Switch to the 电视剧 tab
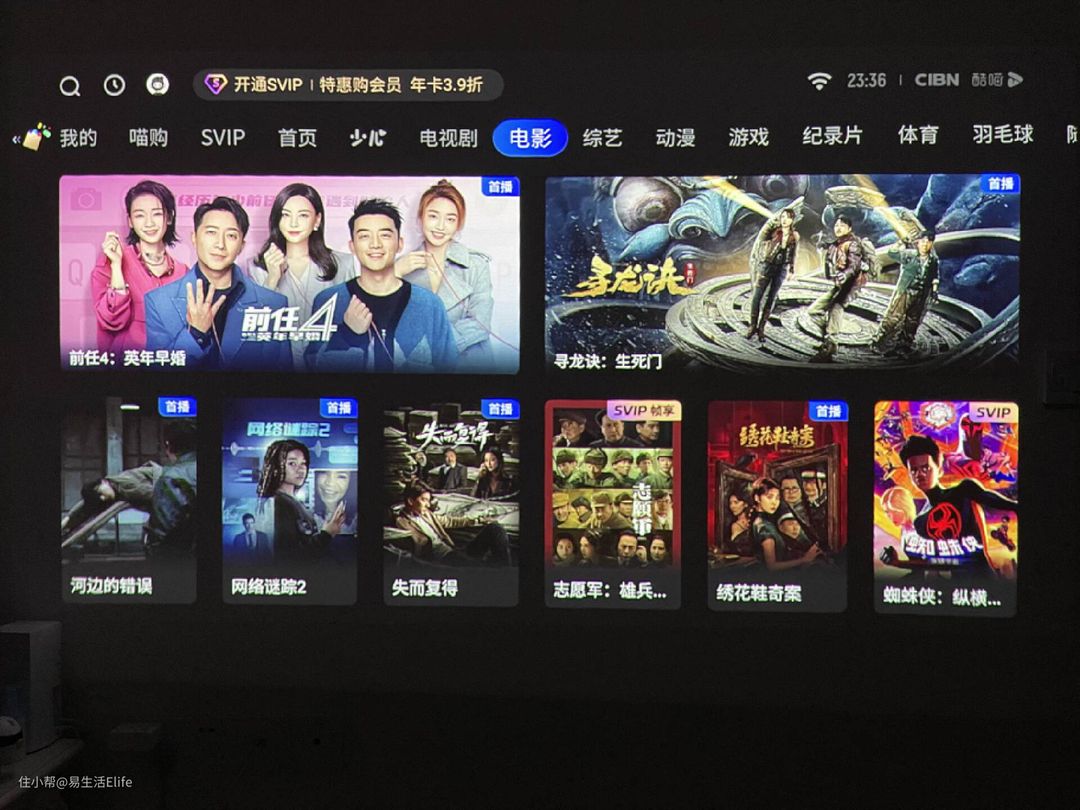The height and width of the screenshot is (810, 1080). pyautogui.click(x=448, y=138)
